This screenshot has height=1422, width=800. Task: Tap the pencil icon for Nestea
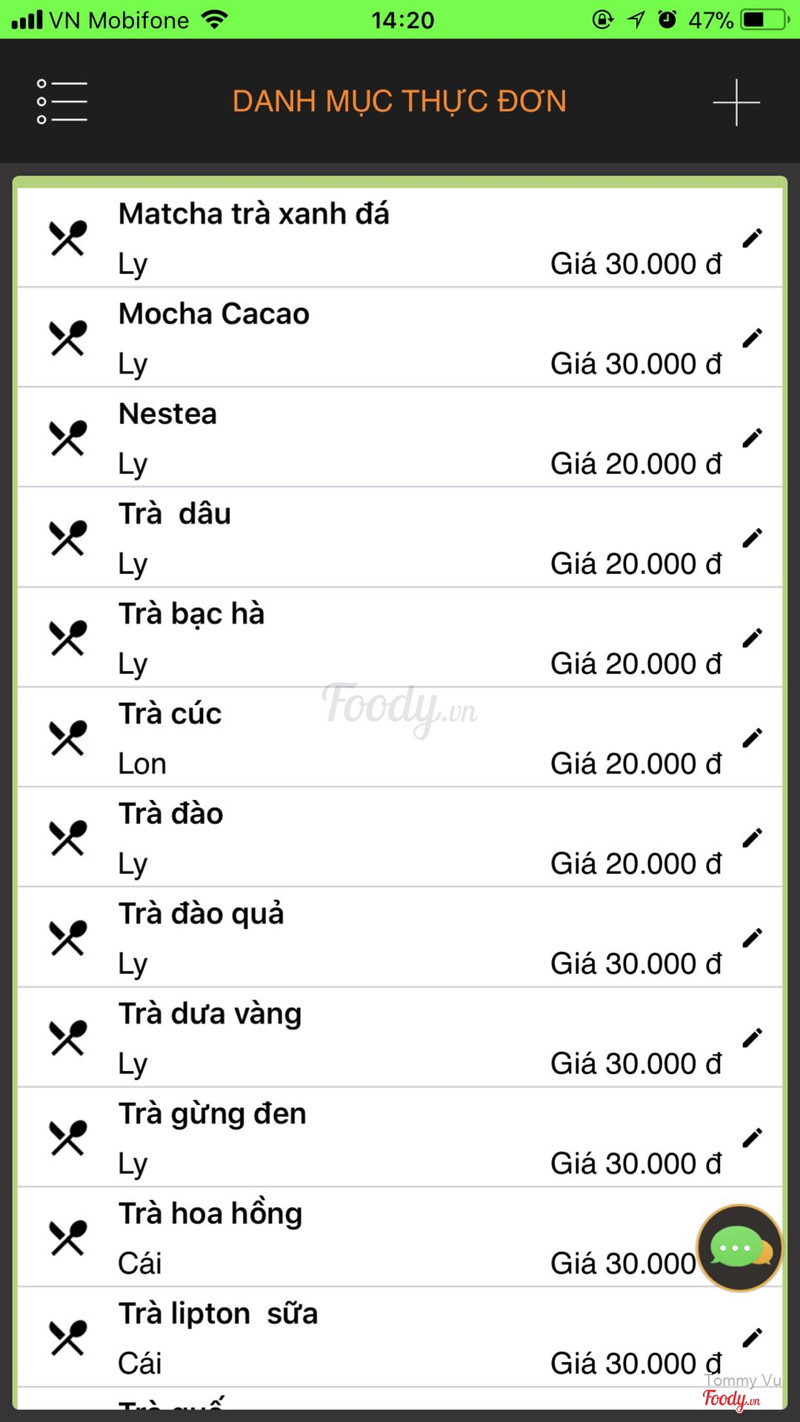coord(752,438)
